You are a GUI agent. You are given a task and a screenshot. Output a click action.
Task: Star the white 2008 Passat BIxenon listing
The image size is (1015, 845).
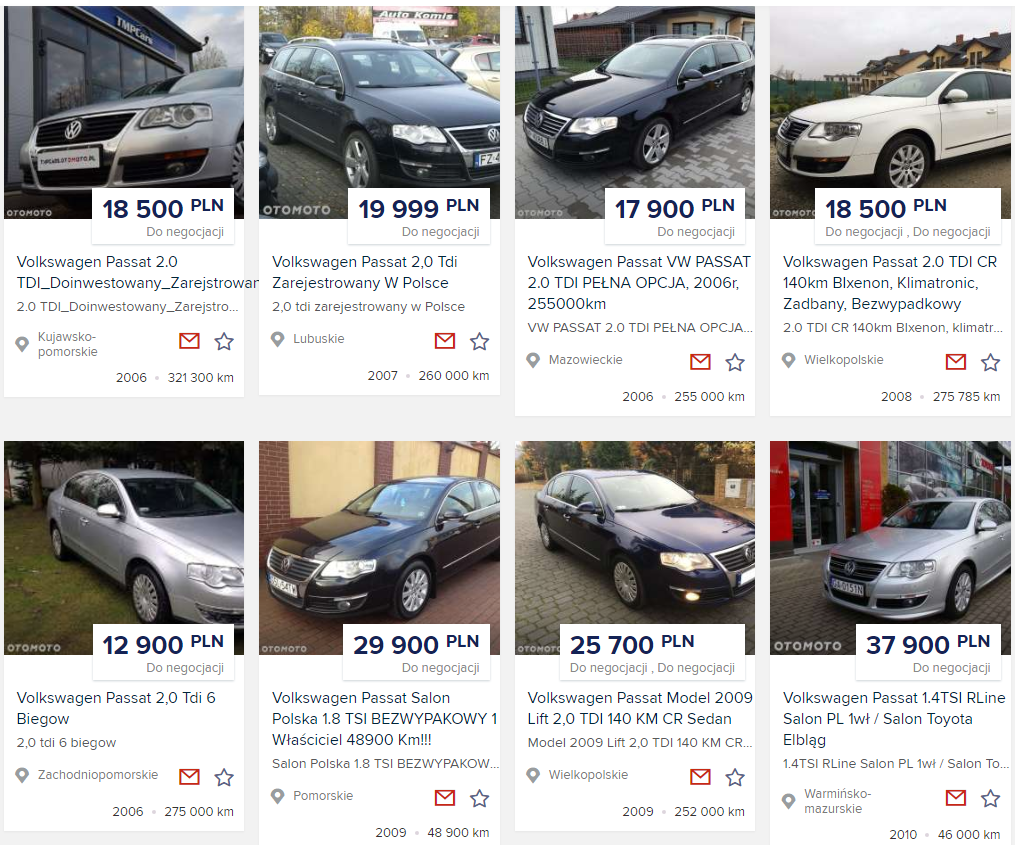click(990, 362)
